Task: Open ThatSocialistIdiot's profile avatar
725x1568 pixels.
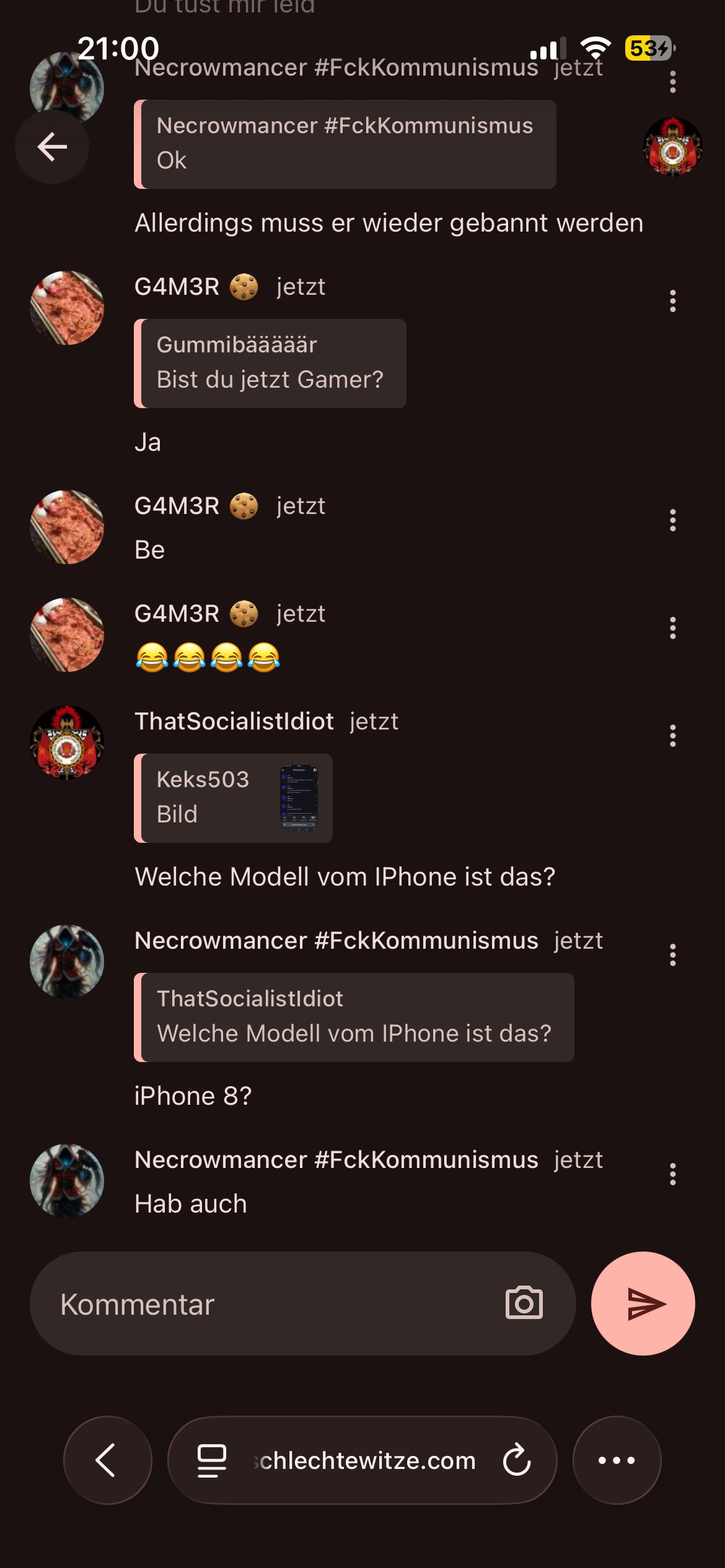Action: [x=67, y=742]
